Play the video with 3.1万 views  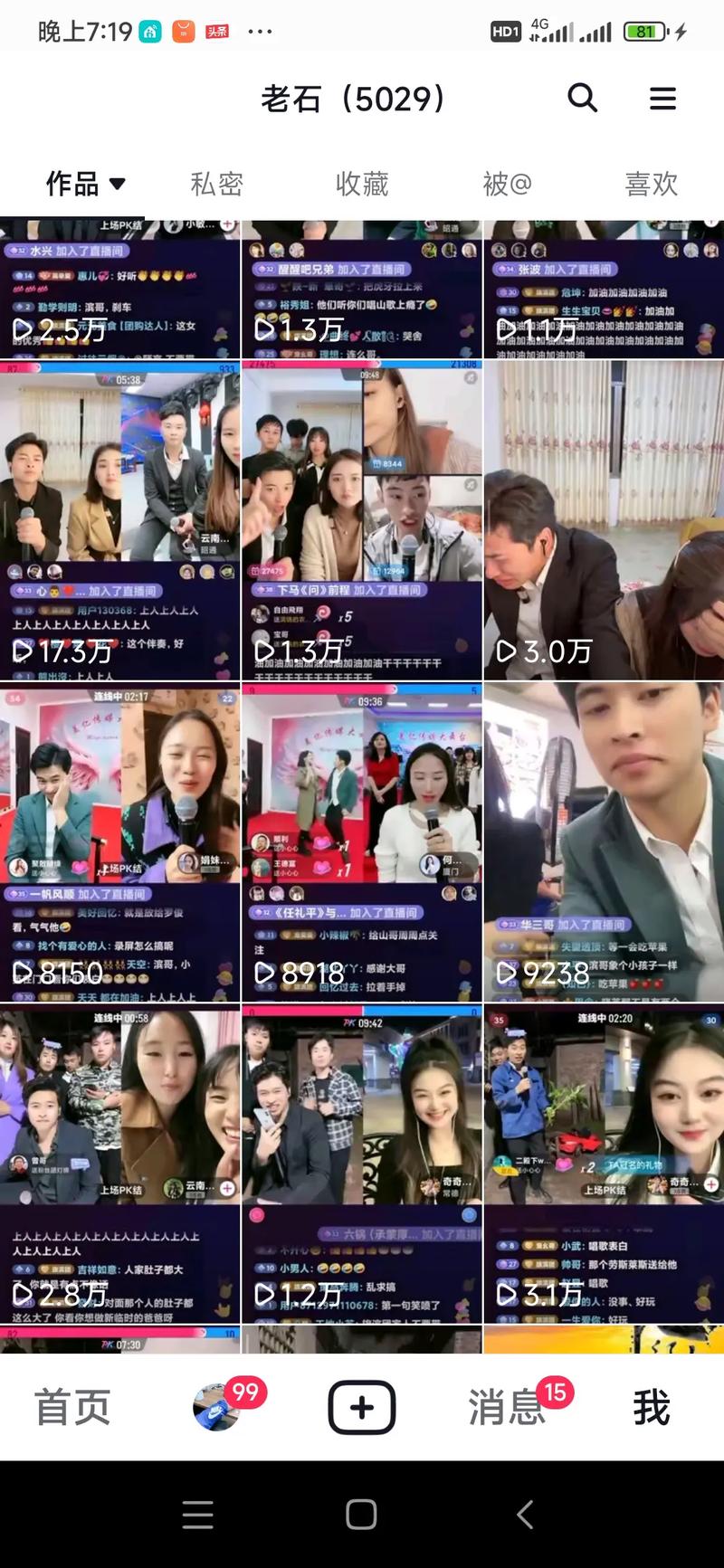604,1163
